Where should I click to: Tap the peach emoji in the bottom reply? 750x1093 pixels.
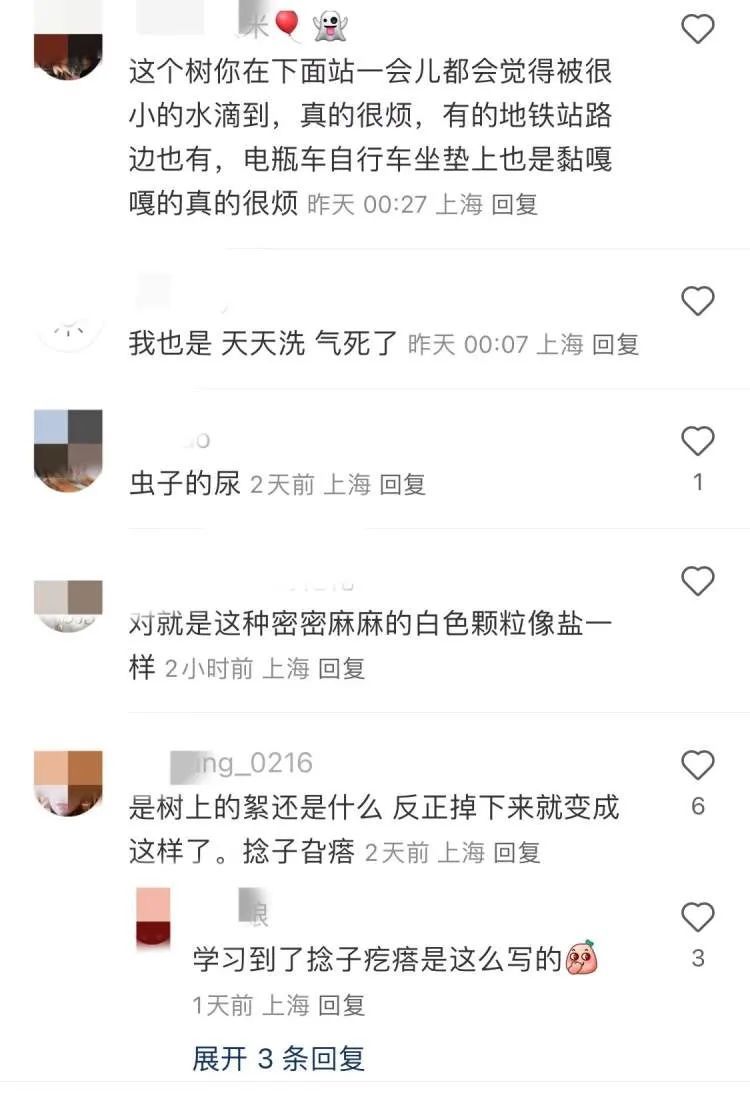(x=578, y=956)
